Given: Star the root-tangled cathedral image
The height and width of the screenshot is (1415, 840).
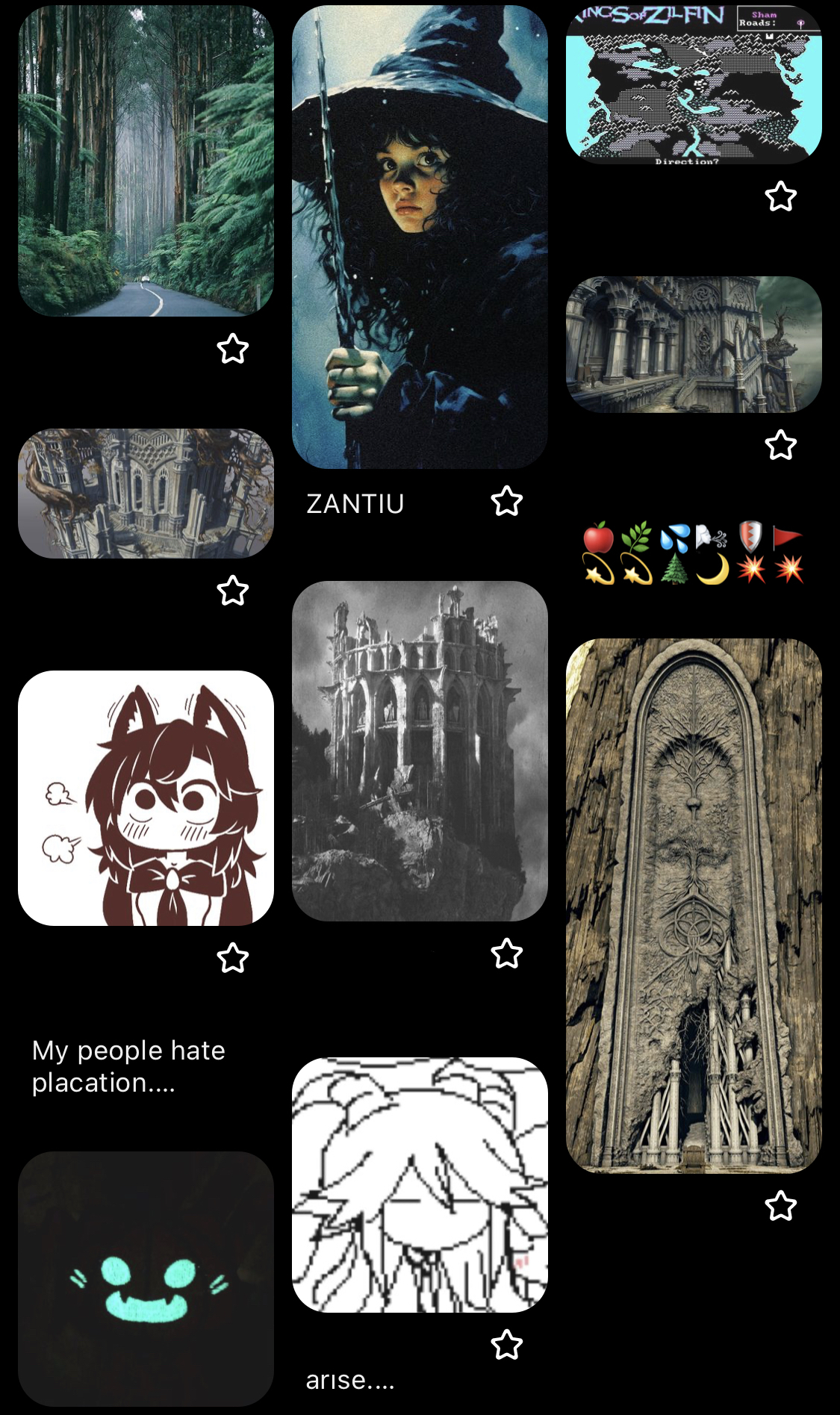Looking at the screenshot, I should click(x=232, y=591).
